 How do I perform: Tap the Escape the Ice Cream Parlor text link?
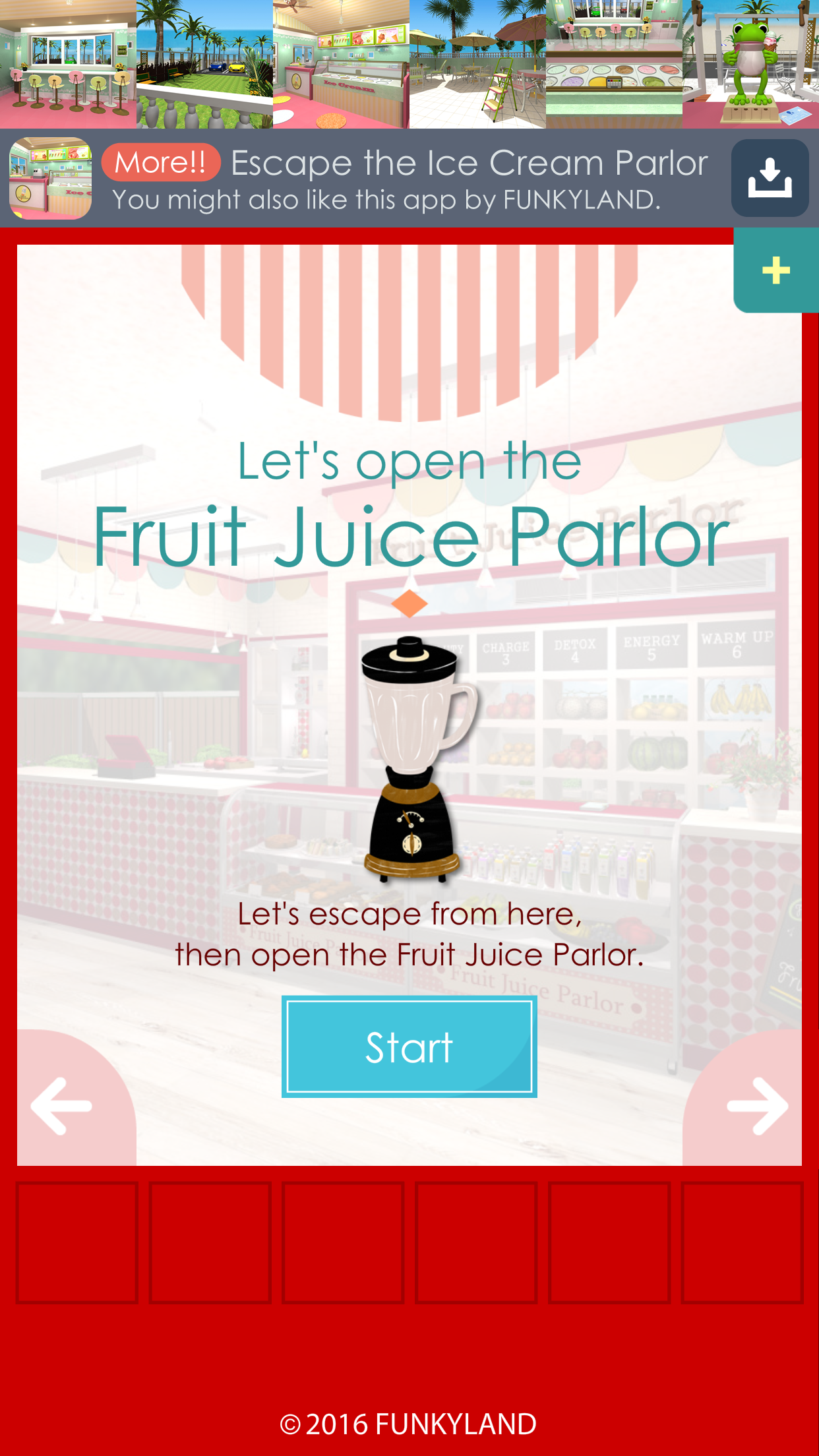[470, 160]
